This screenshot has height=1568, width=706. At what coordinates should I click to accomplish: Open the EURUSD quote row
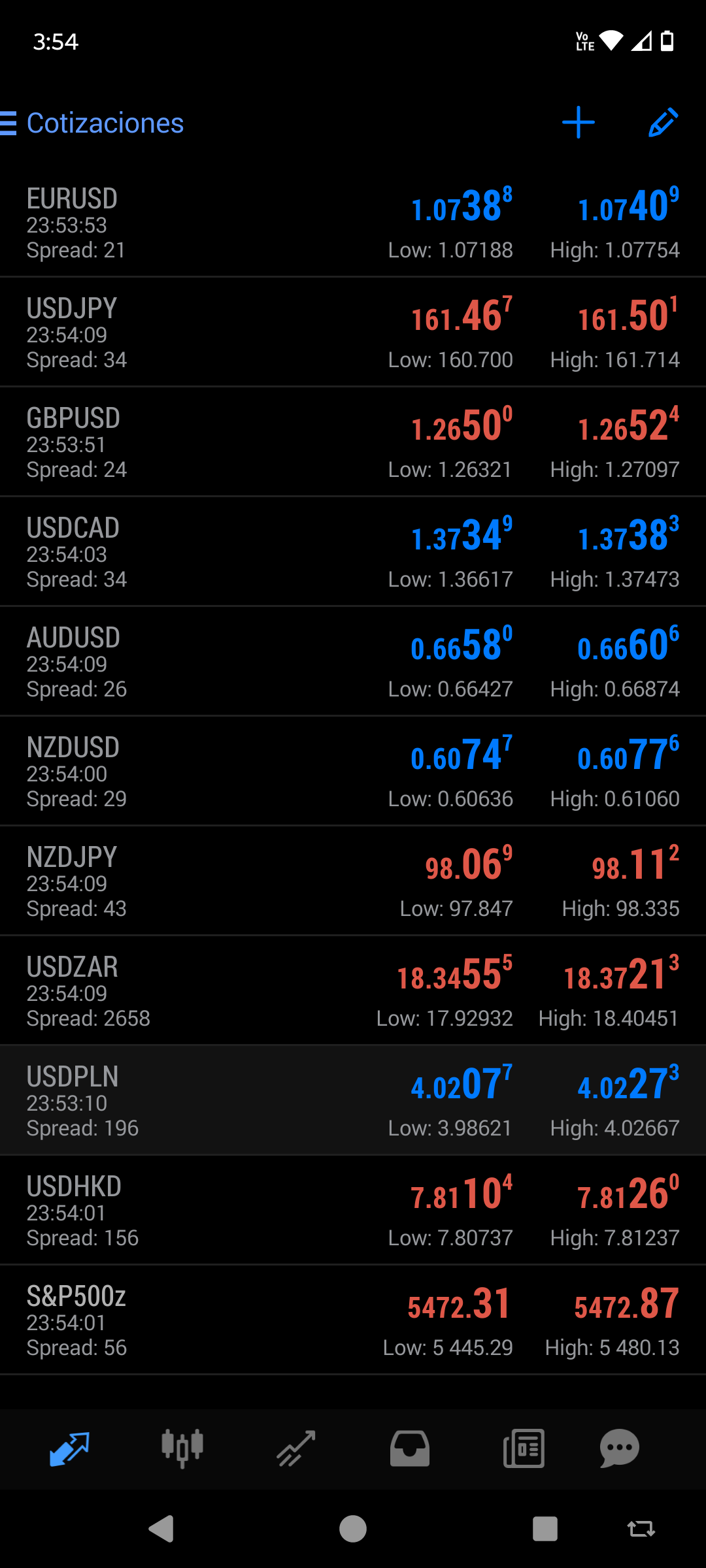click(x=353, y=223)
